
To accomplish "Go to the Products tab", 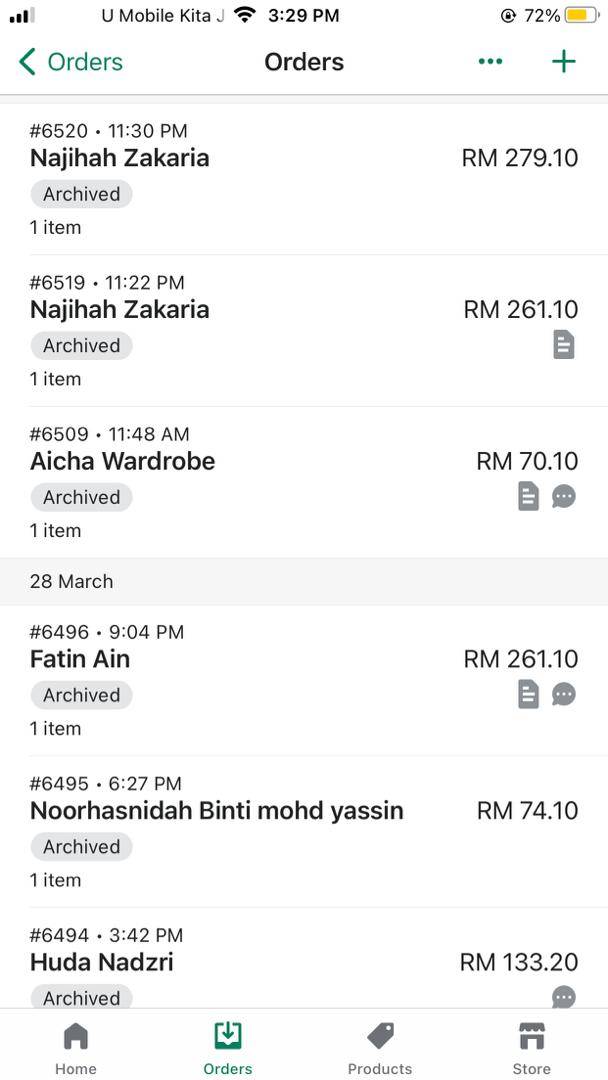I will tap(380, 1047).
